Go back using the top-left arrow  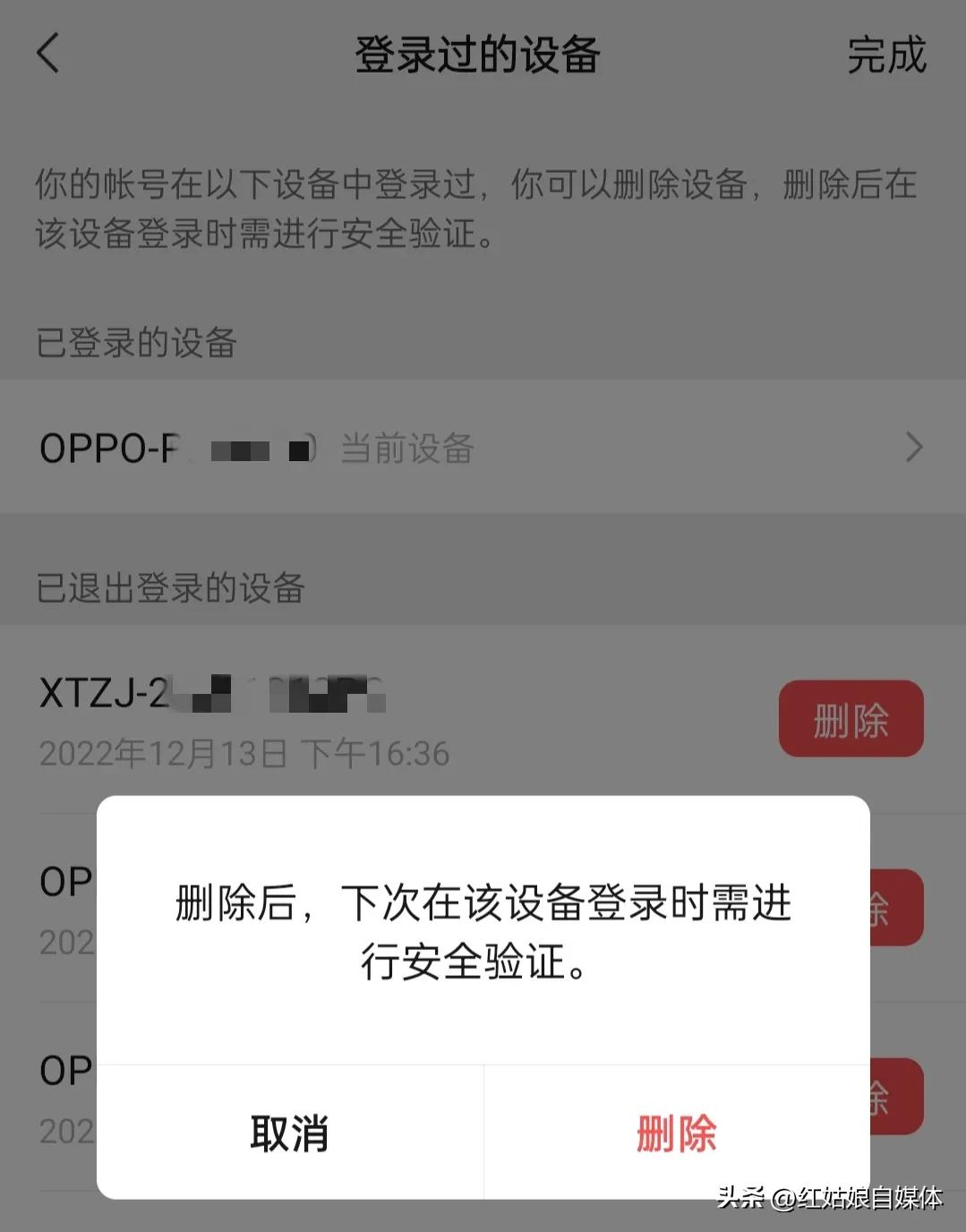pos(49,53)
